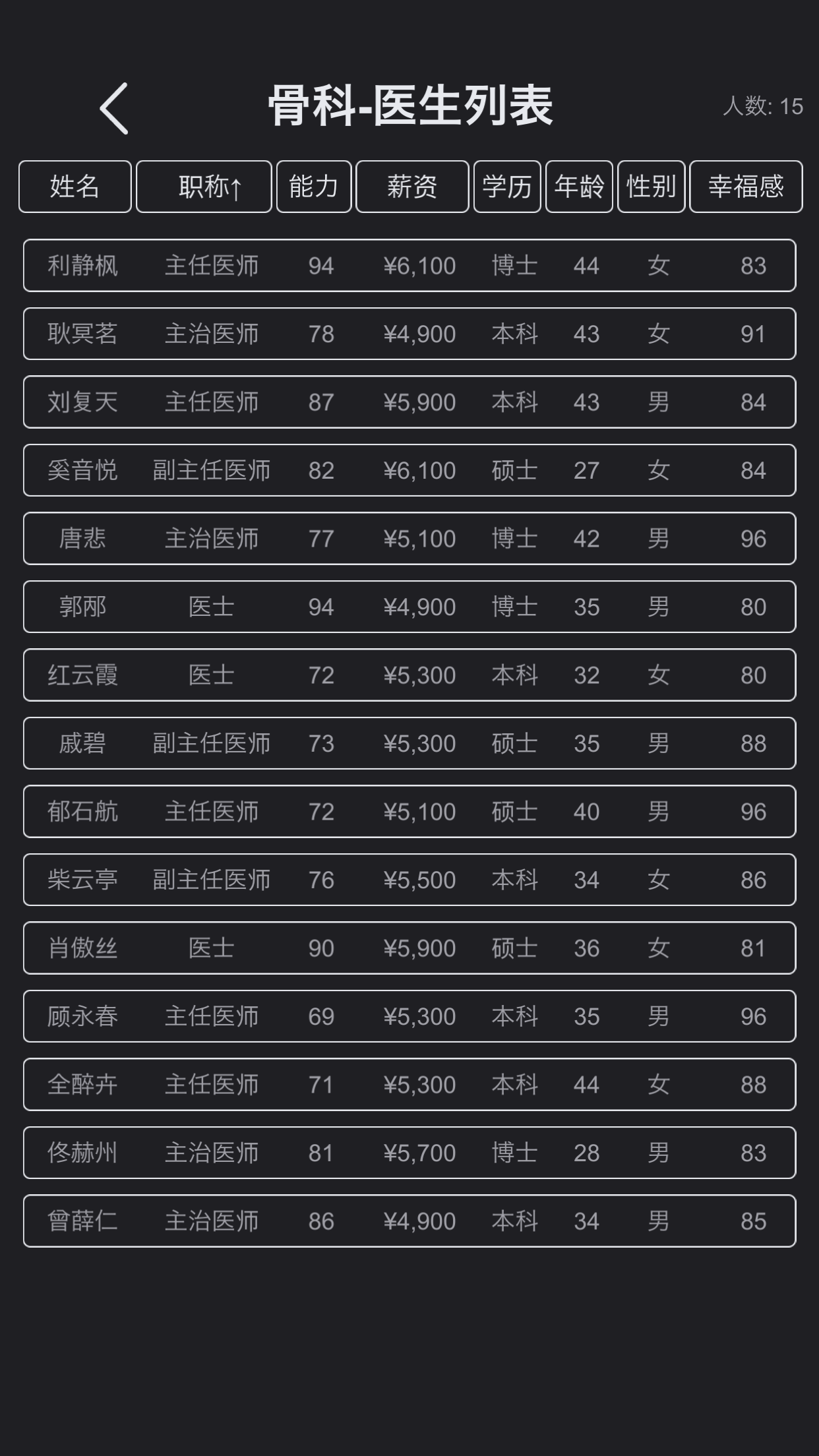Screen dimensions: 819x1456
Task: View details of 刘复天
Action: [x=409, y=402]
